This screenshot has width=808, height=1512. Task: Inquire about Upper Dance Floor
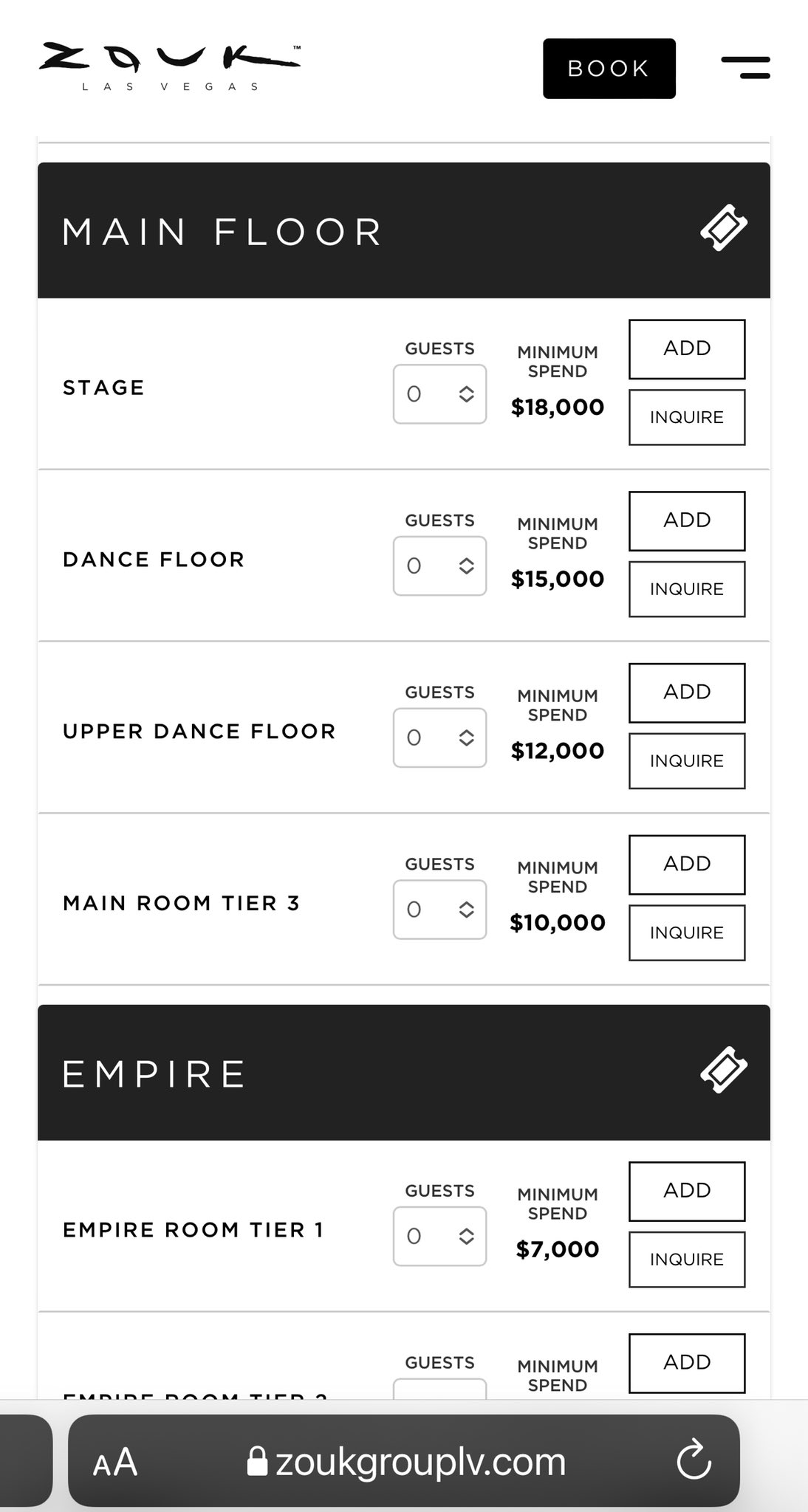(687, 761)
